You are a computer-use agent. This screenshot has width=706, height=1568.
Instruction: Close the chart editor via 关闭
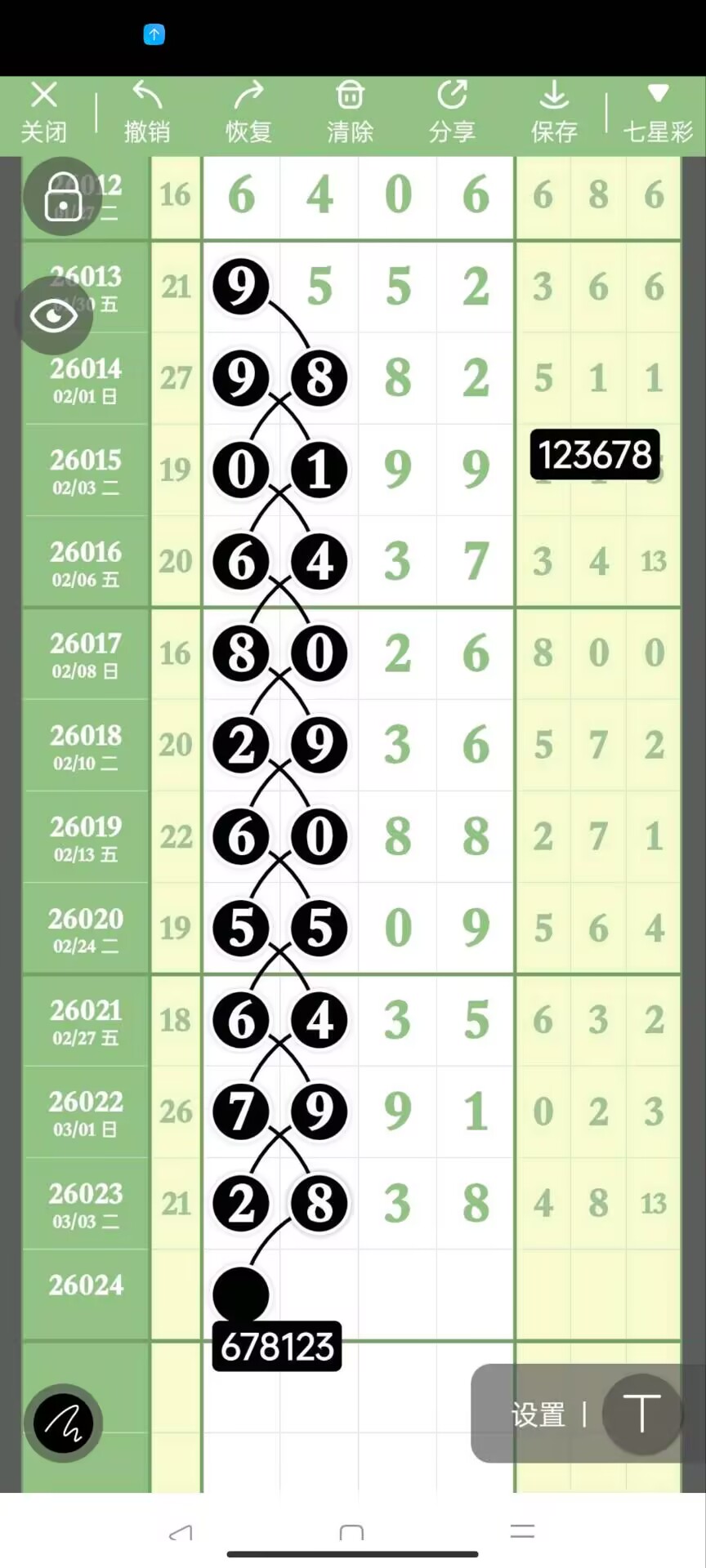click(x=44, y=113)
